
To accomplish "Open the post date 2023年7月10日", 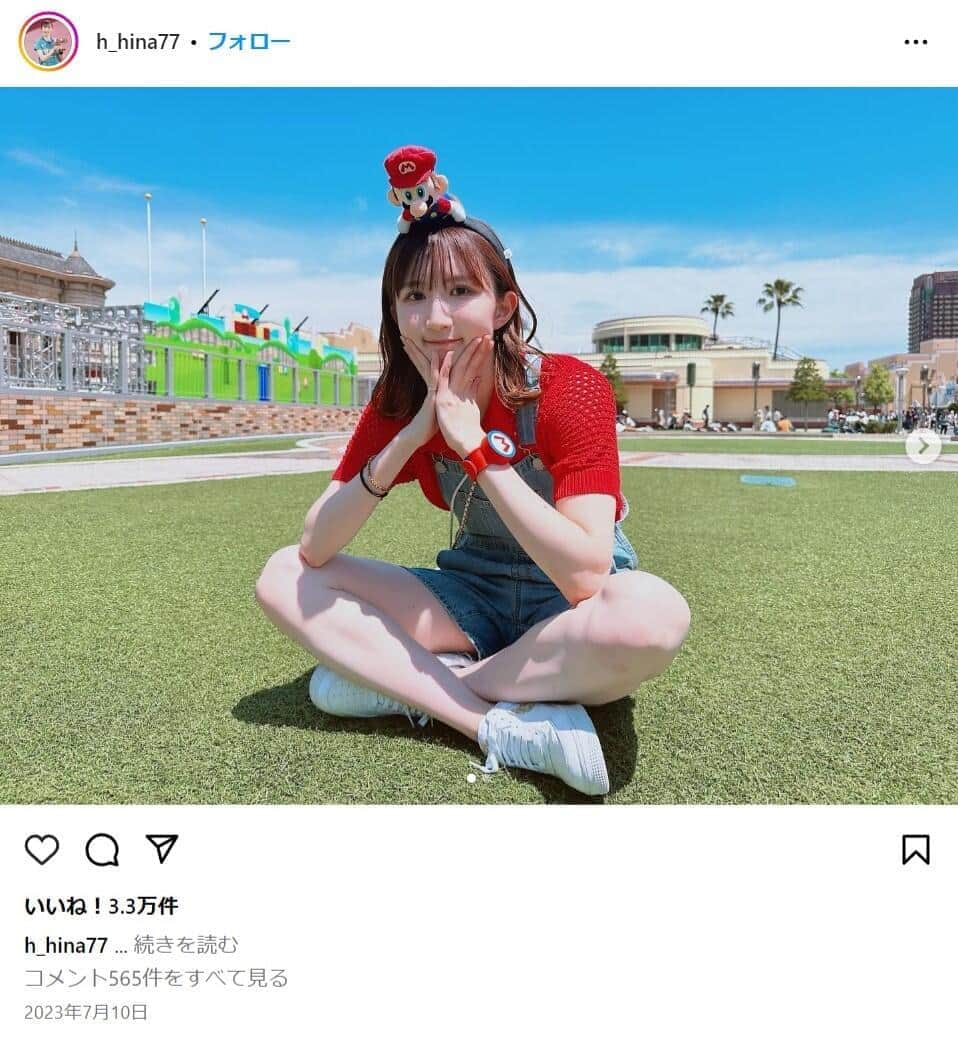I will pos(86,1012).
